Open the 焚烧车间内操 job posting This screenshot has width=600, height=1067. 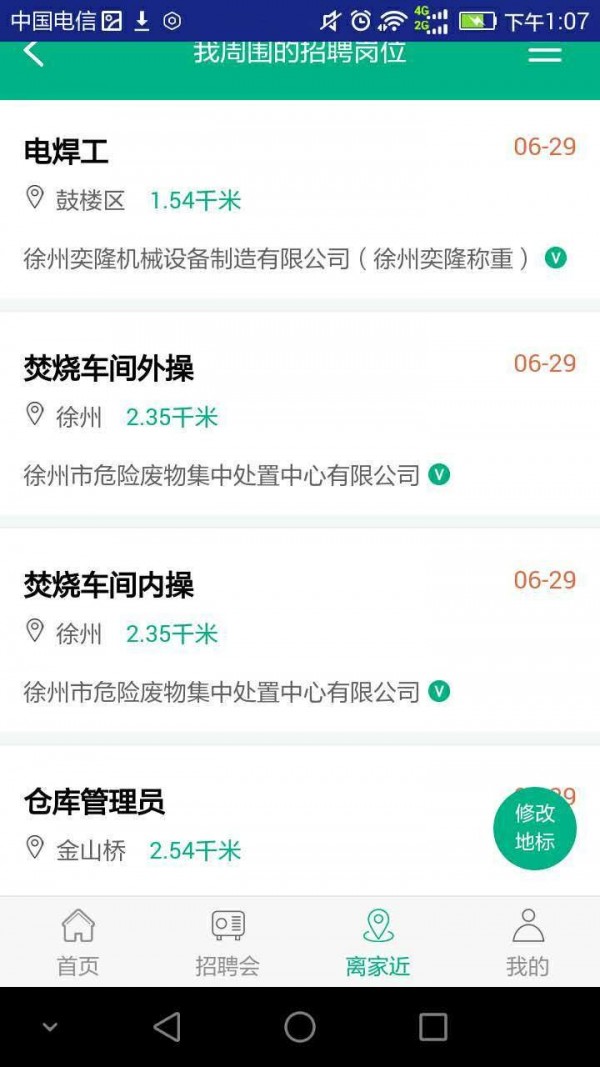coord(108,586)
